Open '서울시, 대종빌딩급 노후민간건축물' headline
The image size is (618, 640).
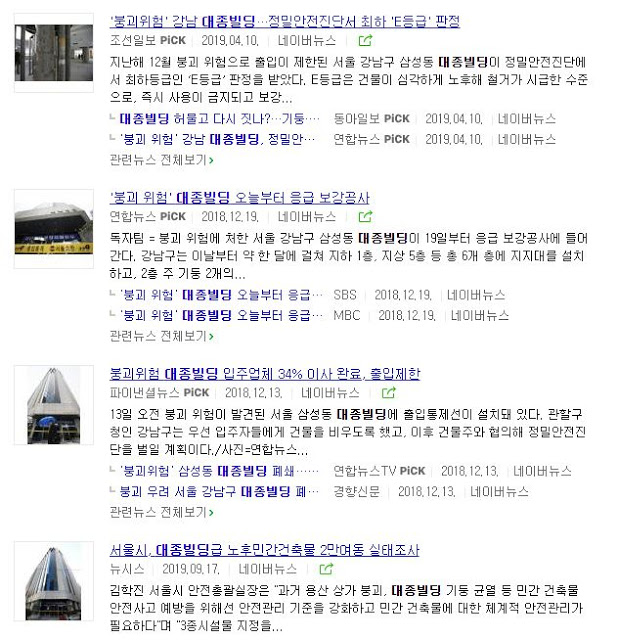(264, 550)
